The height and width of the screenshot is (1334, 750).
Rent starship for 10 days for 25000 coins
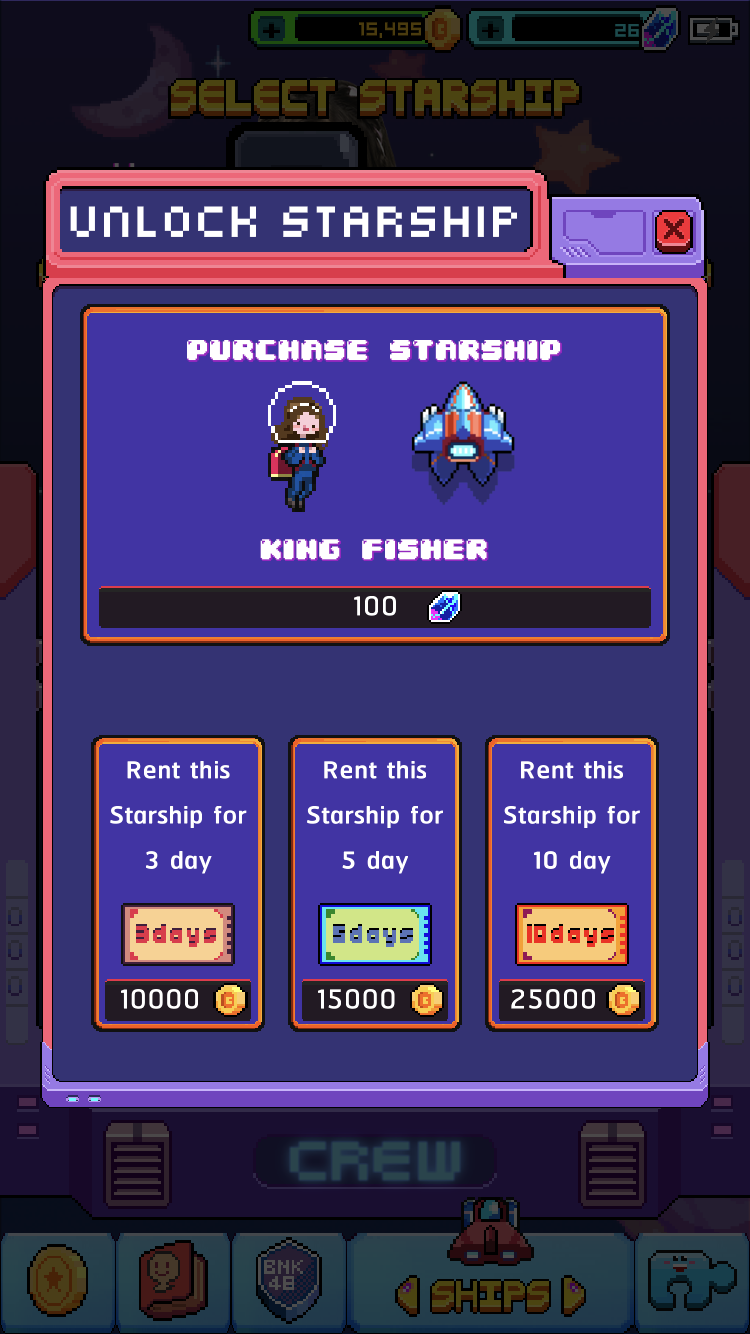(x=571, y=998)
